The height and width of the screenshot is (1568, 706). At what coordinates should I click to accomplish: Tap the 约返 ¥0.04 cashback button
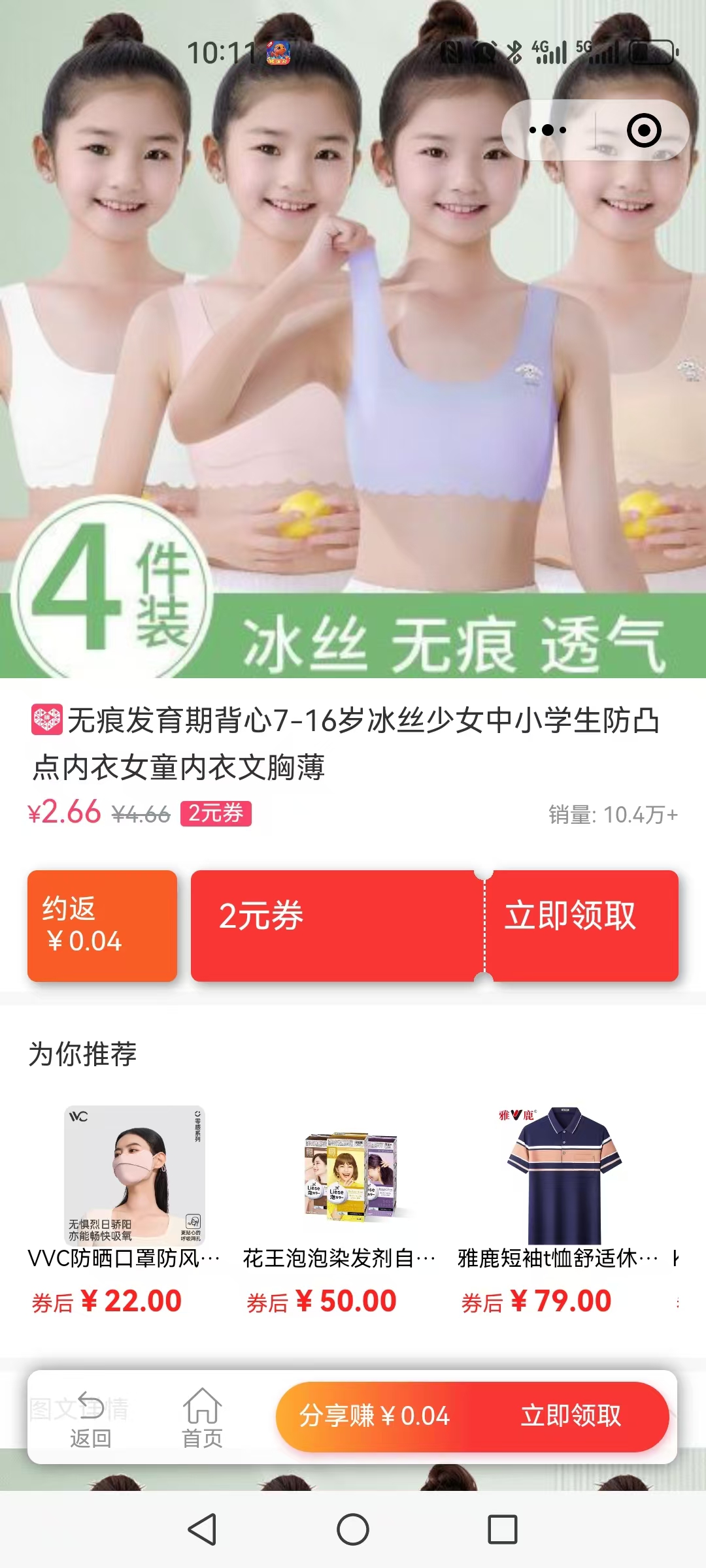click(x=102, y=925)
